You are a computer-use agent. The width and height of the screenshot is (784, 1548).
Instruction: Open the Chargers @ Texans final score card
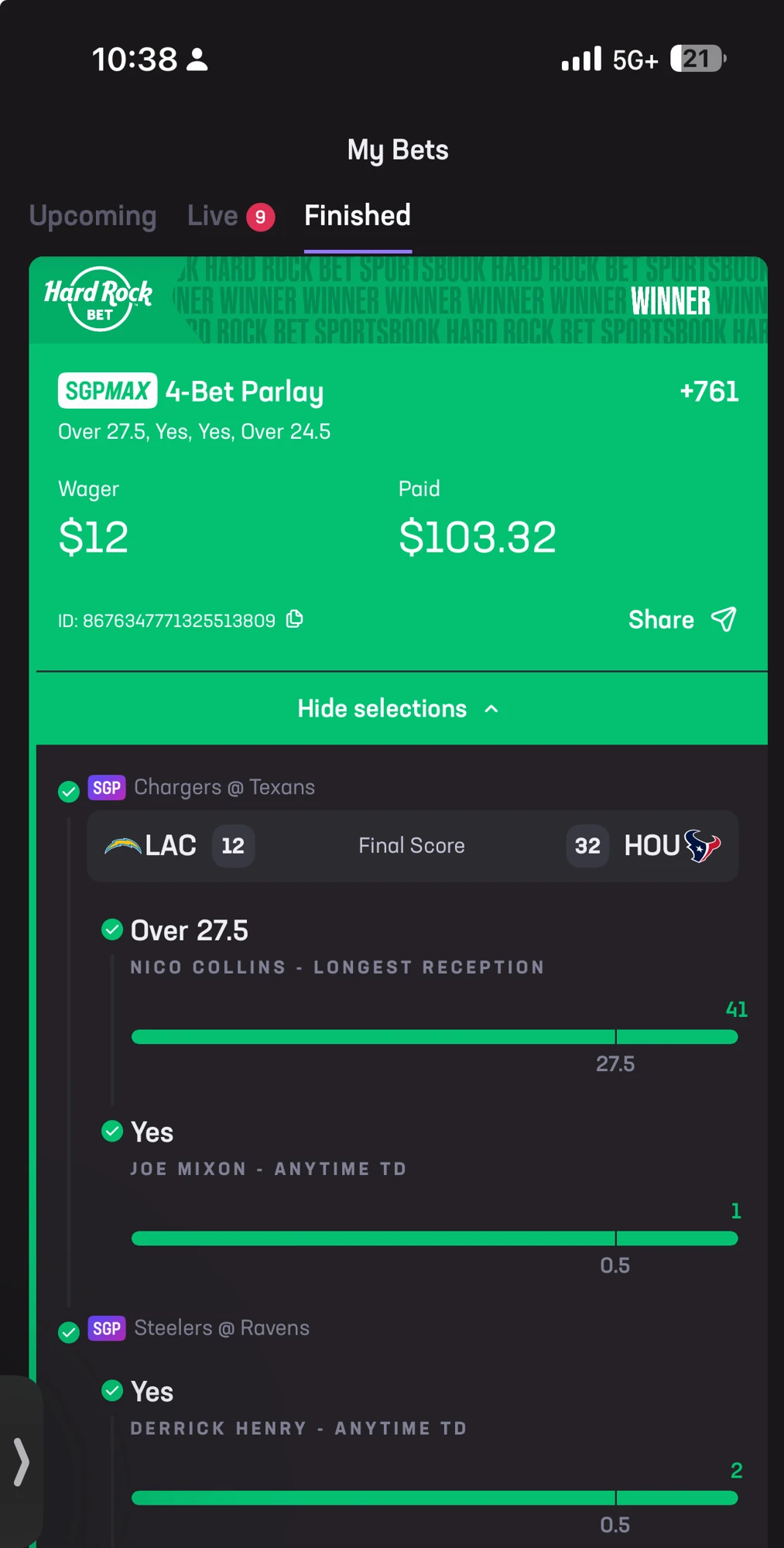413,846
